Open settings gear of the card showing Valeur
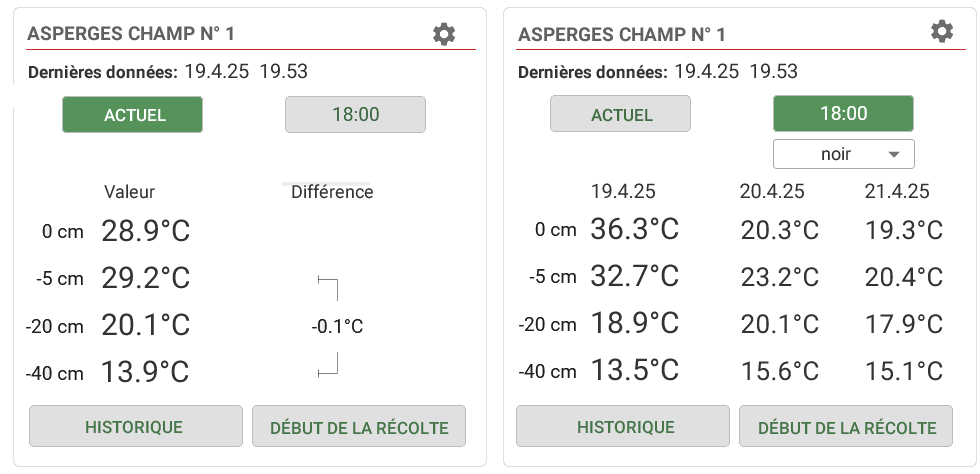The height and width of the screenshot is (474, 980). tap(444, 34)
